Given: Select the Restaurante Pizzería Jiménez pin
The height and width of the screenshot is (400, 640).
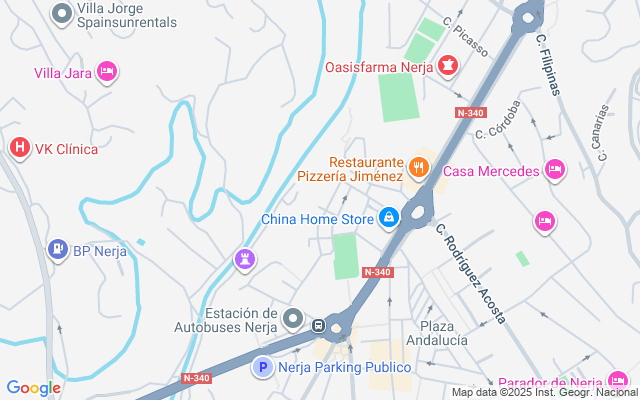Looking at the screenshot, I should [x=418, y=169].
